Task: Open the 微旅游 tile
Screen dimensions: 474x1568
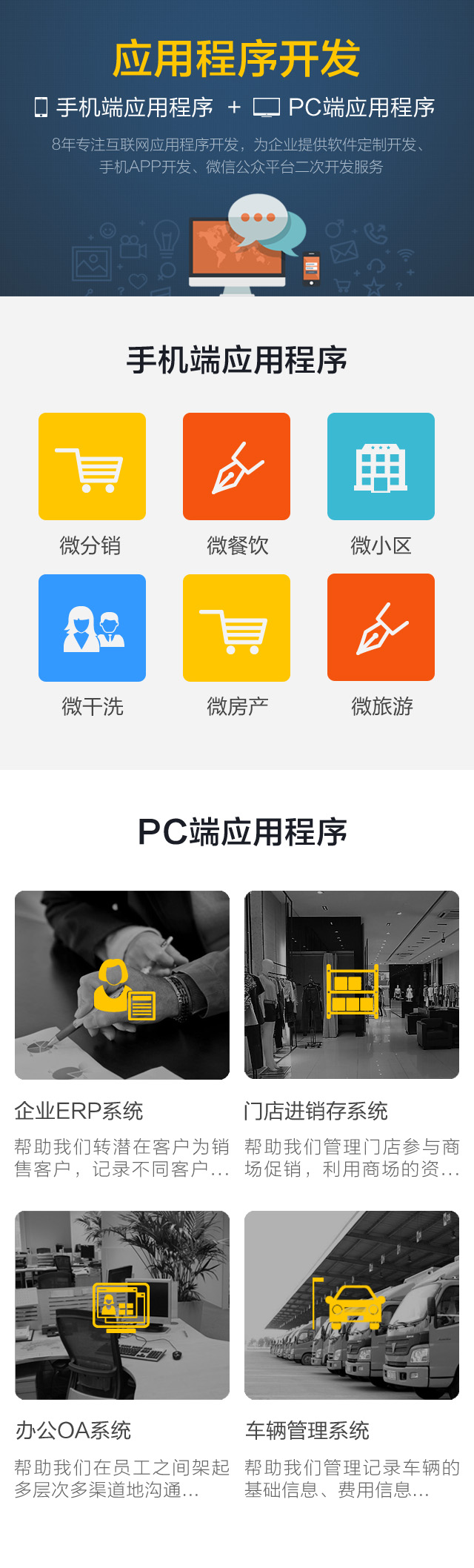Action: pos(381,628)
